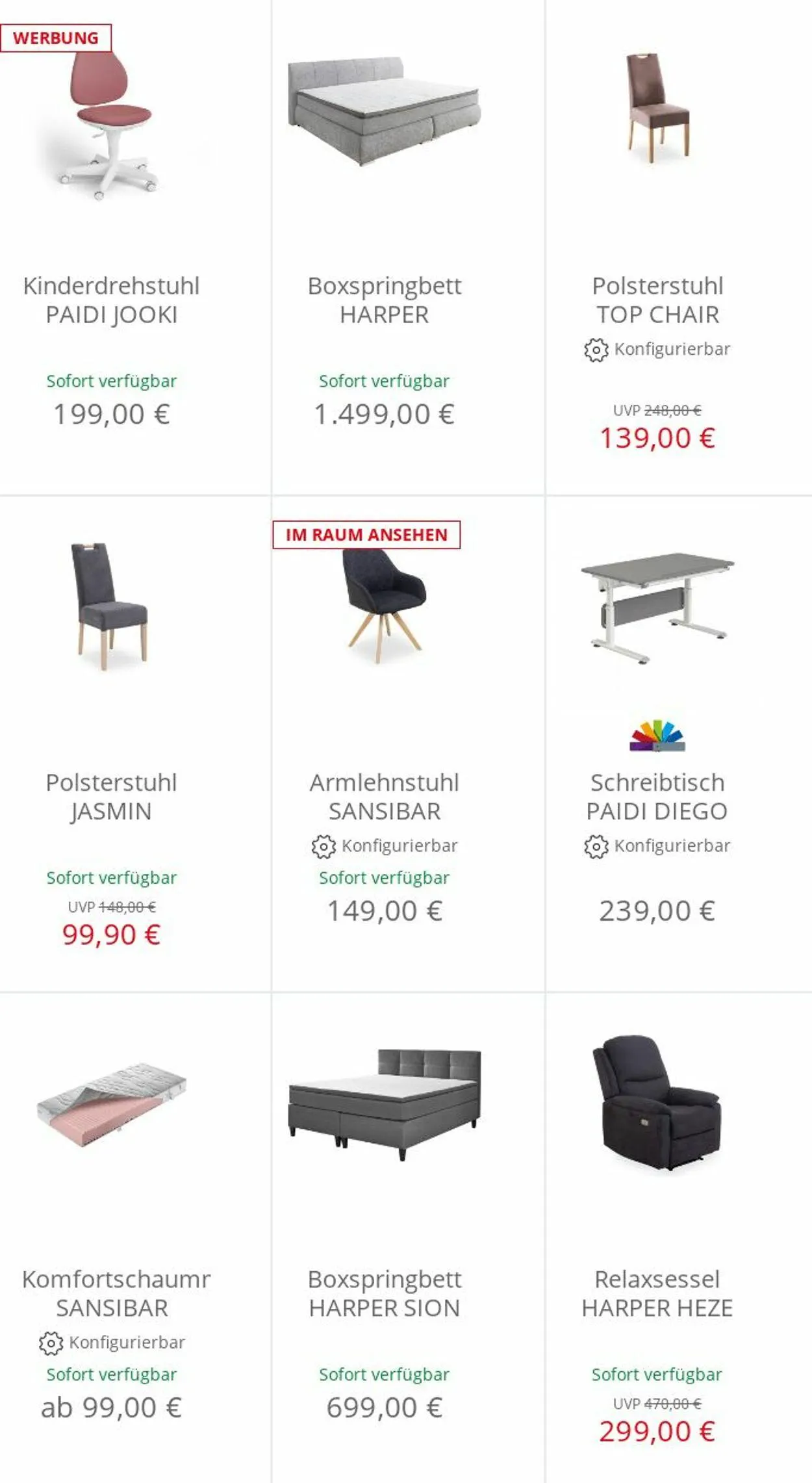Image resolution: width=812 pixels, height=1483 pixels.
Task: Select the Polsterstuhl JASMIN card
Action: click(x=111, y=796)
